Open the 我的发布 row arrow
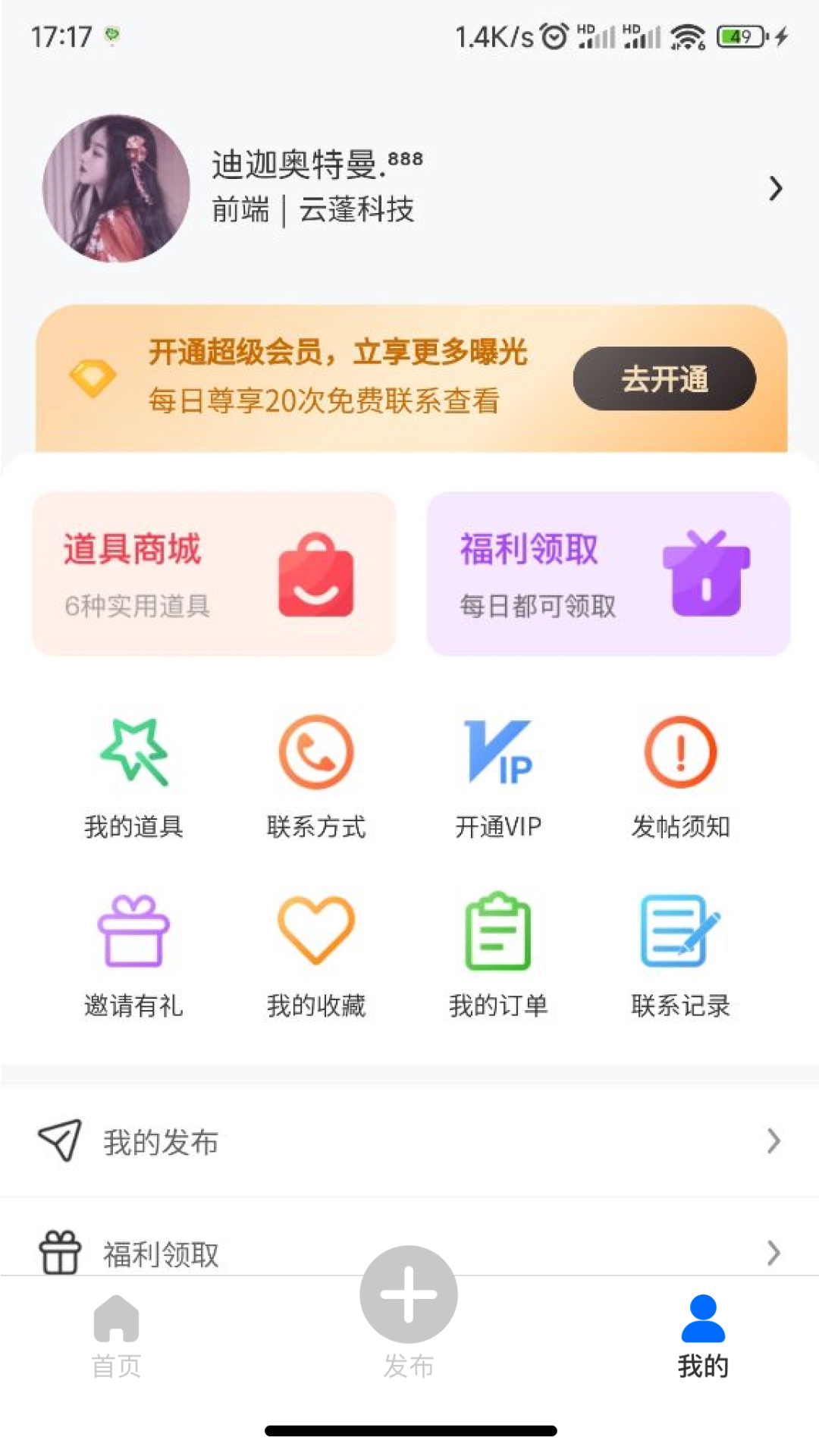This screenshot has height=1456, width=819. (x=774, y=1140)
